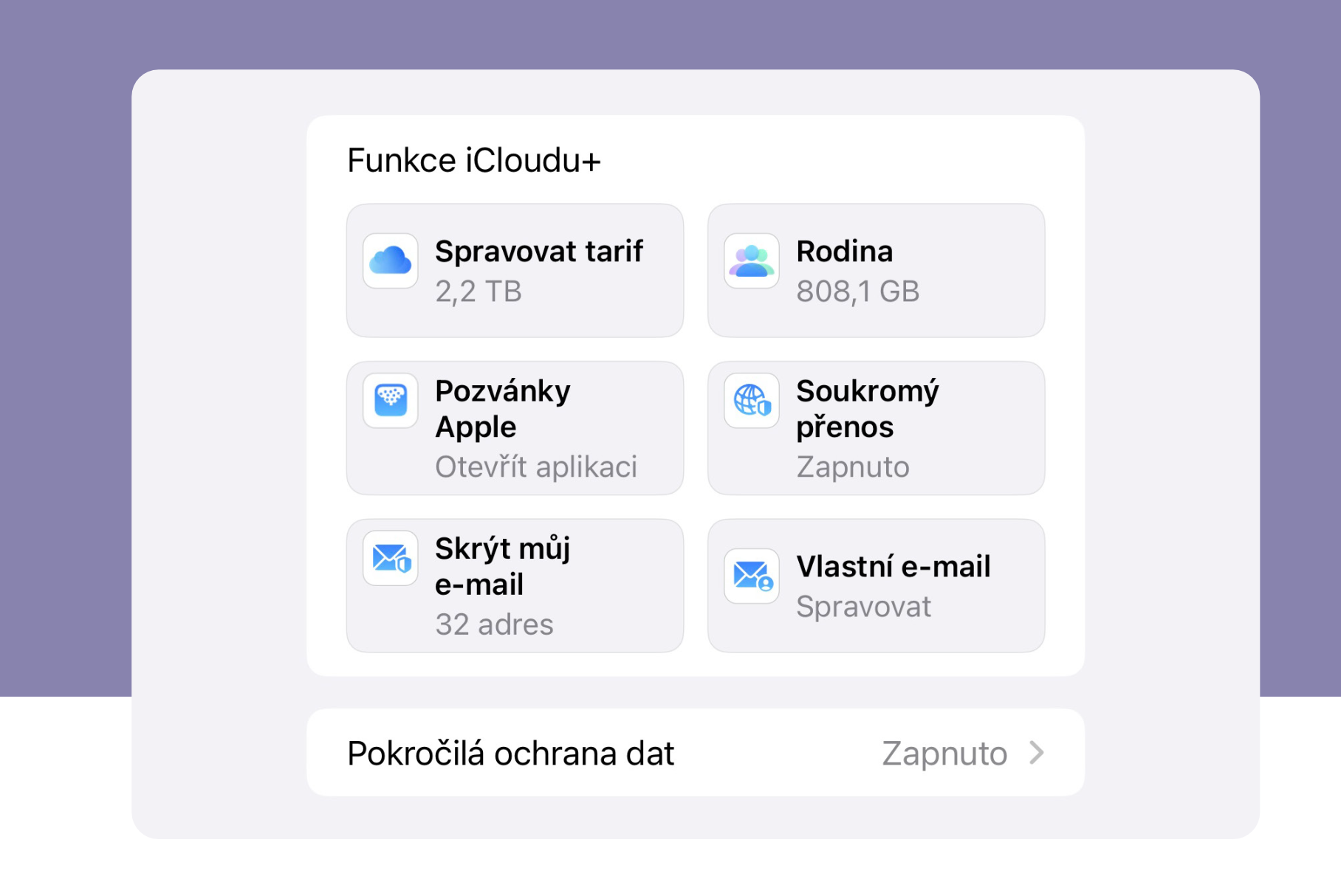Open Spravovat tarif storage plan card
This screenshot has height=896, width=1341.
click(x=515, y=271)
